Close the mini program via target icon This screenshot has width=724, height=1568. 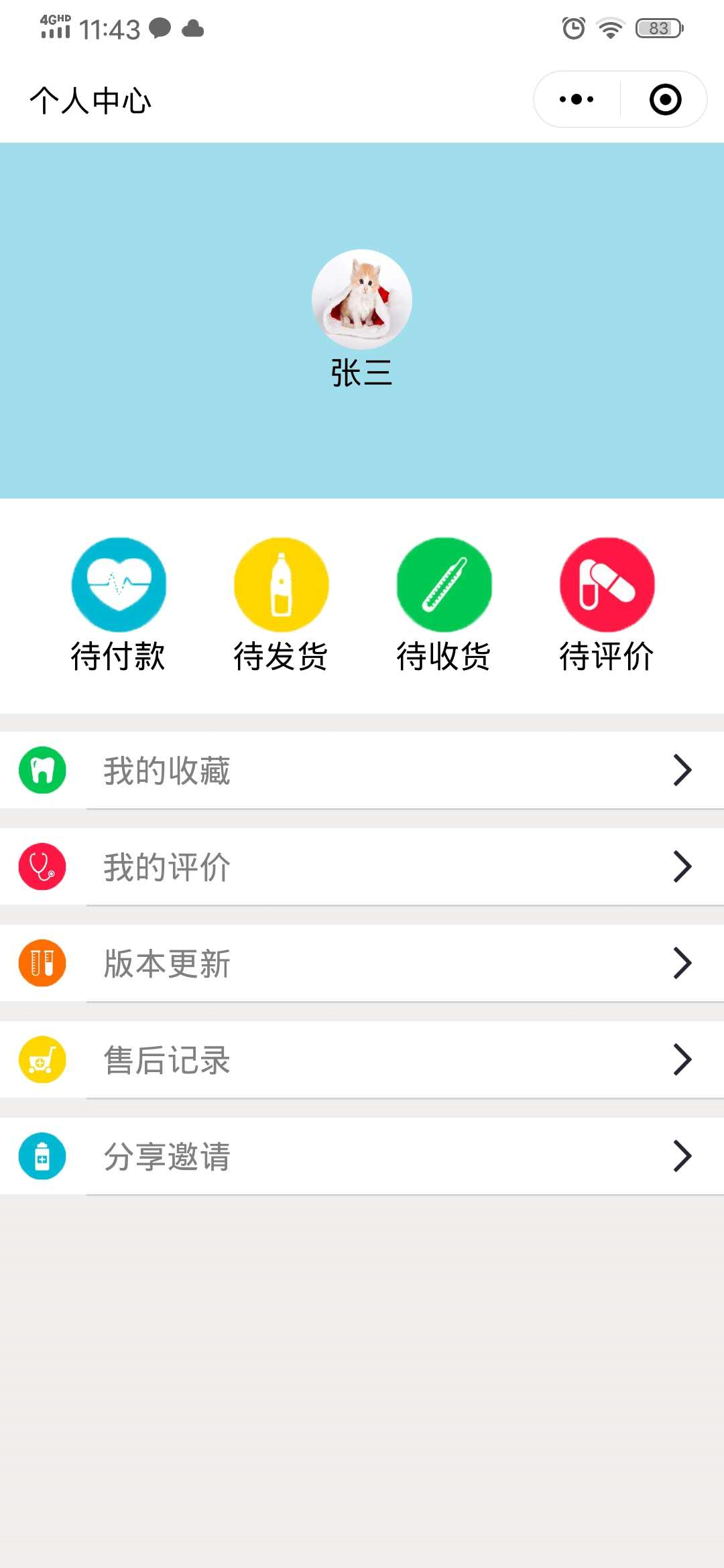click(665, 100)
